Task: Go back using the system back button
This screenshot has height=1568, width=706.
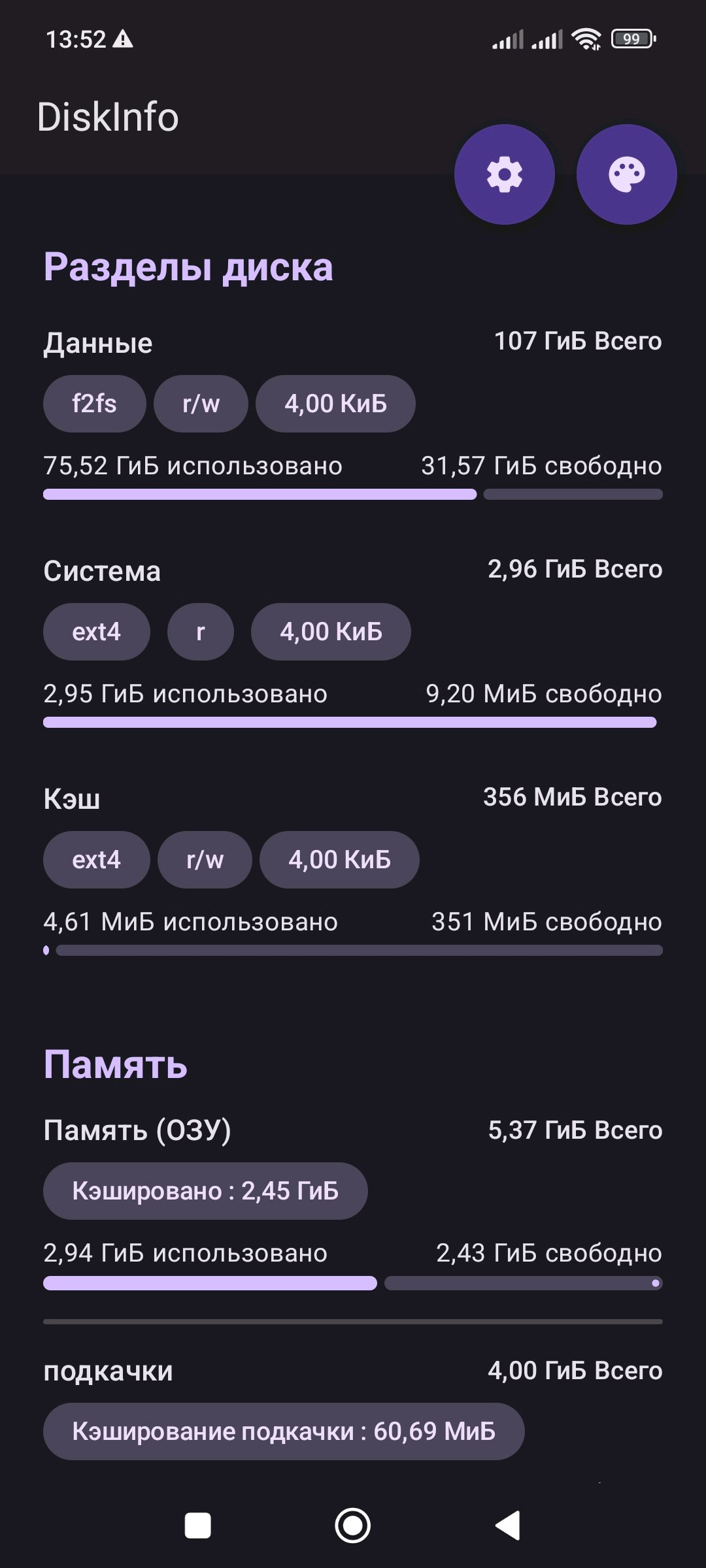Action: [x=508, y=1526]
